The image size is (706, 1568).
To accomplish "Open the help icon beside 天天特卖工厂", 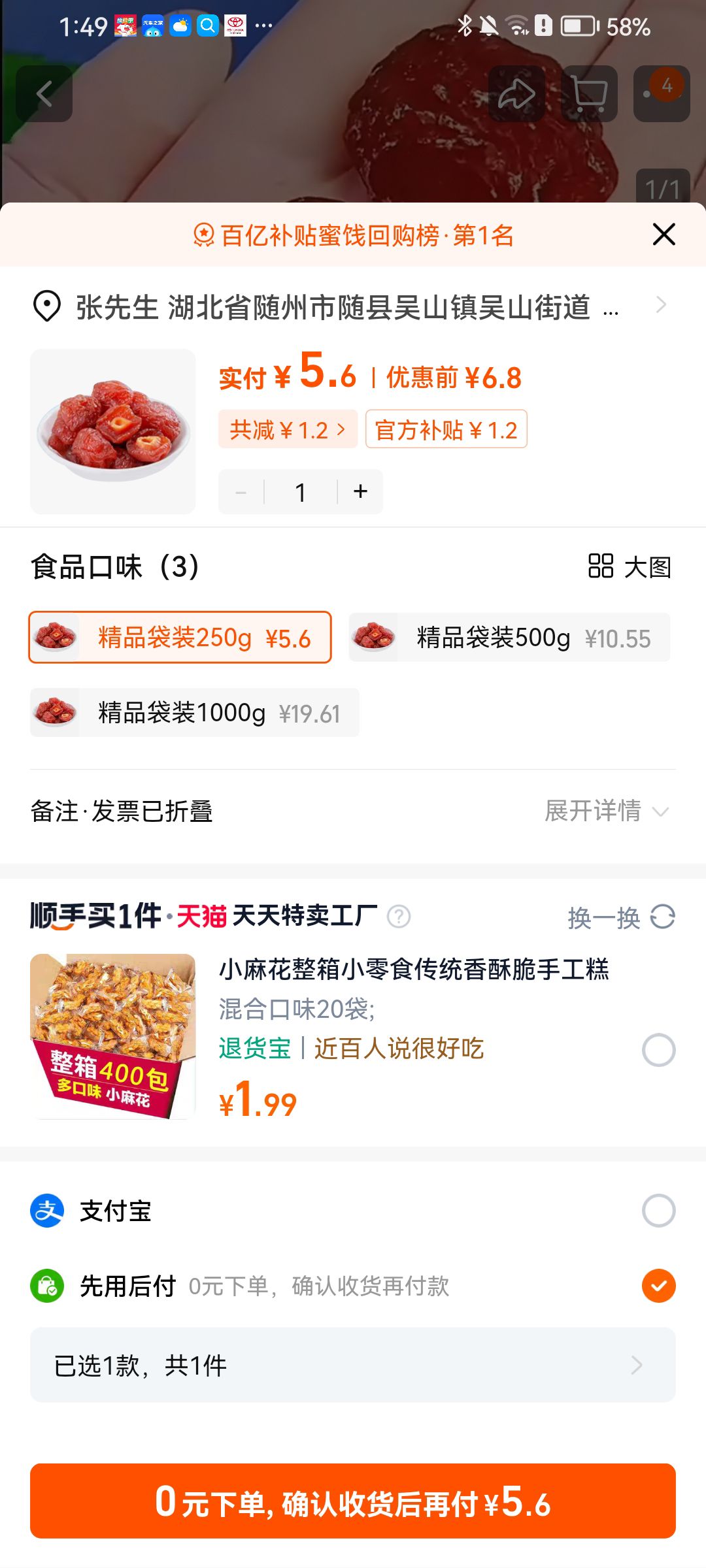I will [x=399, y=916].
